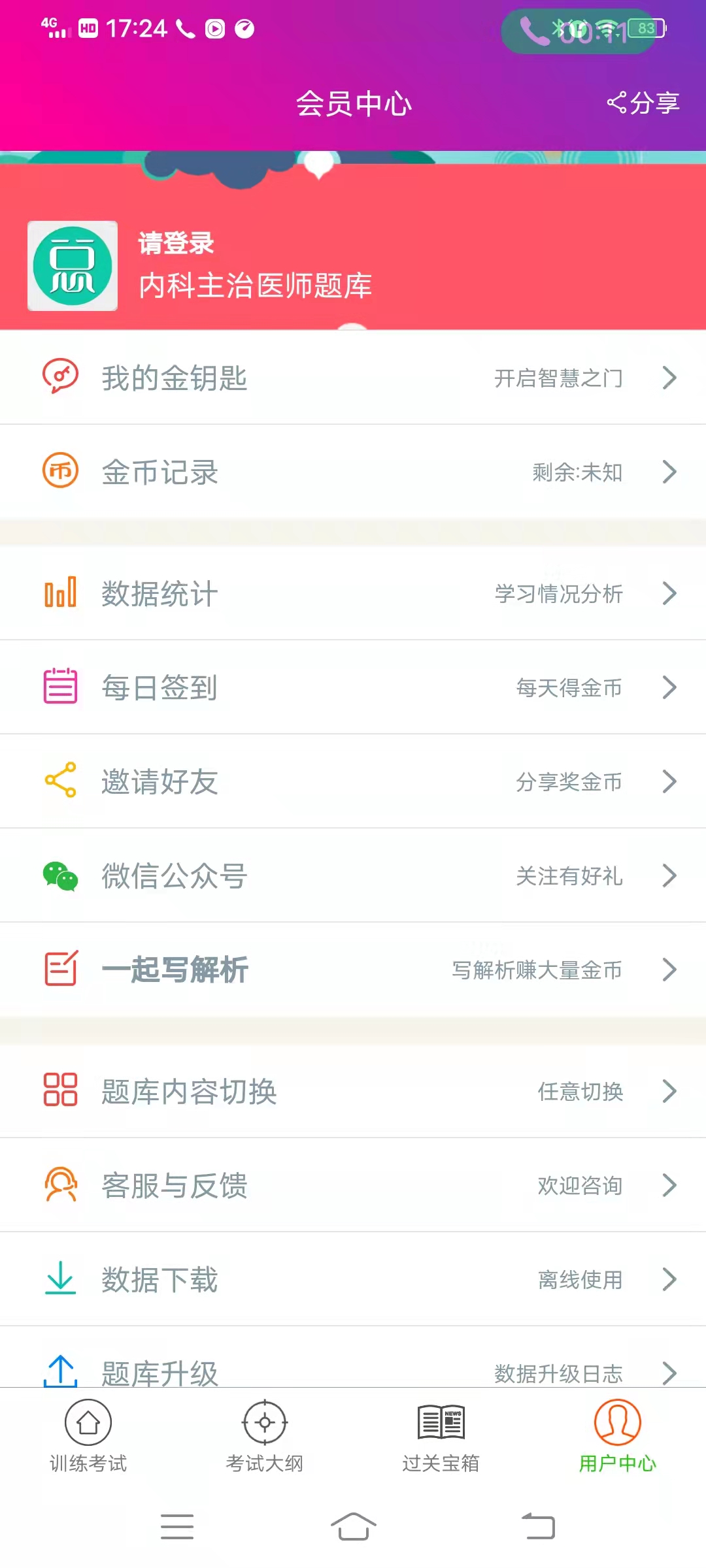Tap the download icon beside 数据下载

click(x=59, y=1279)
